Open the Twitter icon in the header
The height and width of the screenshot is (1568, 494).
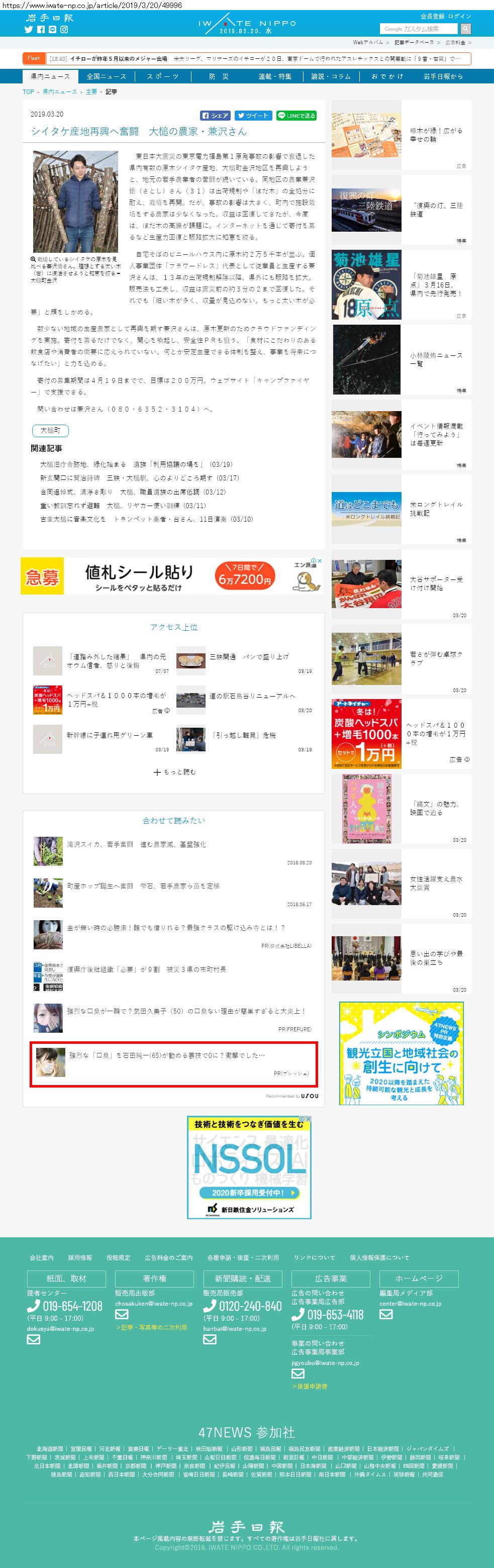coord(28,29)
